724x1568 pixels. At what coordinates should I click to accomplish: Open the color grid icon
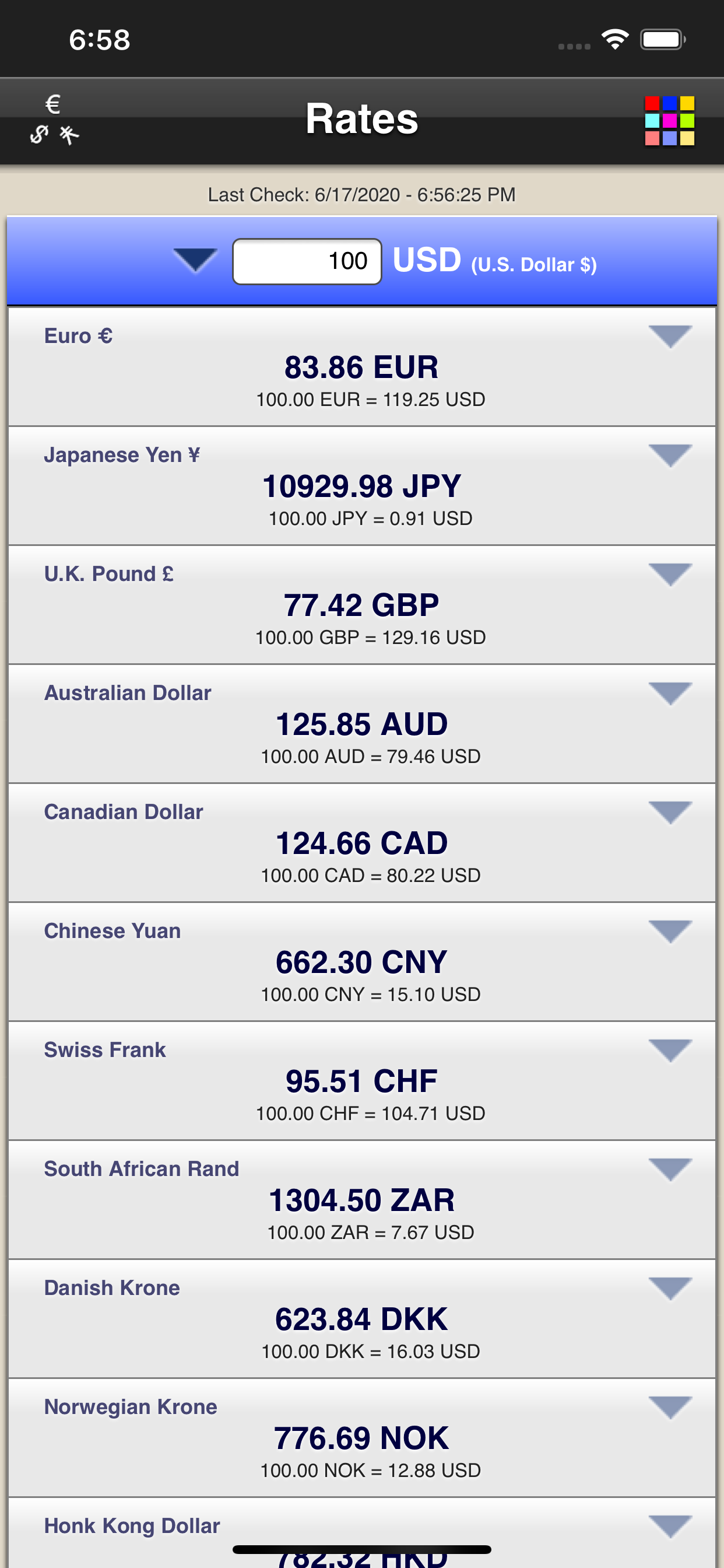point(669,121)
